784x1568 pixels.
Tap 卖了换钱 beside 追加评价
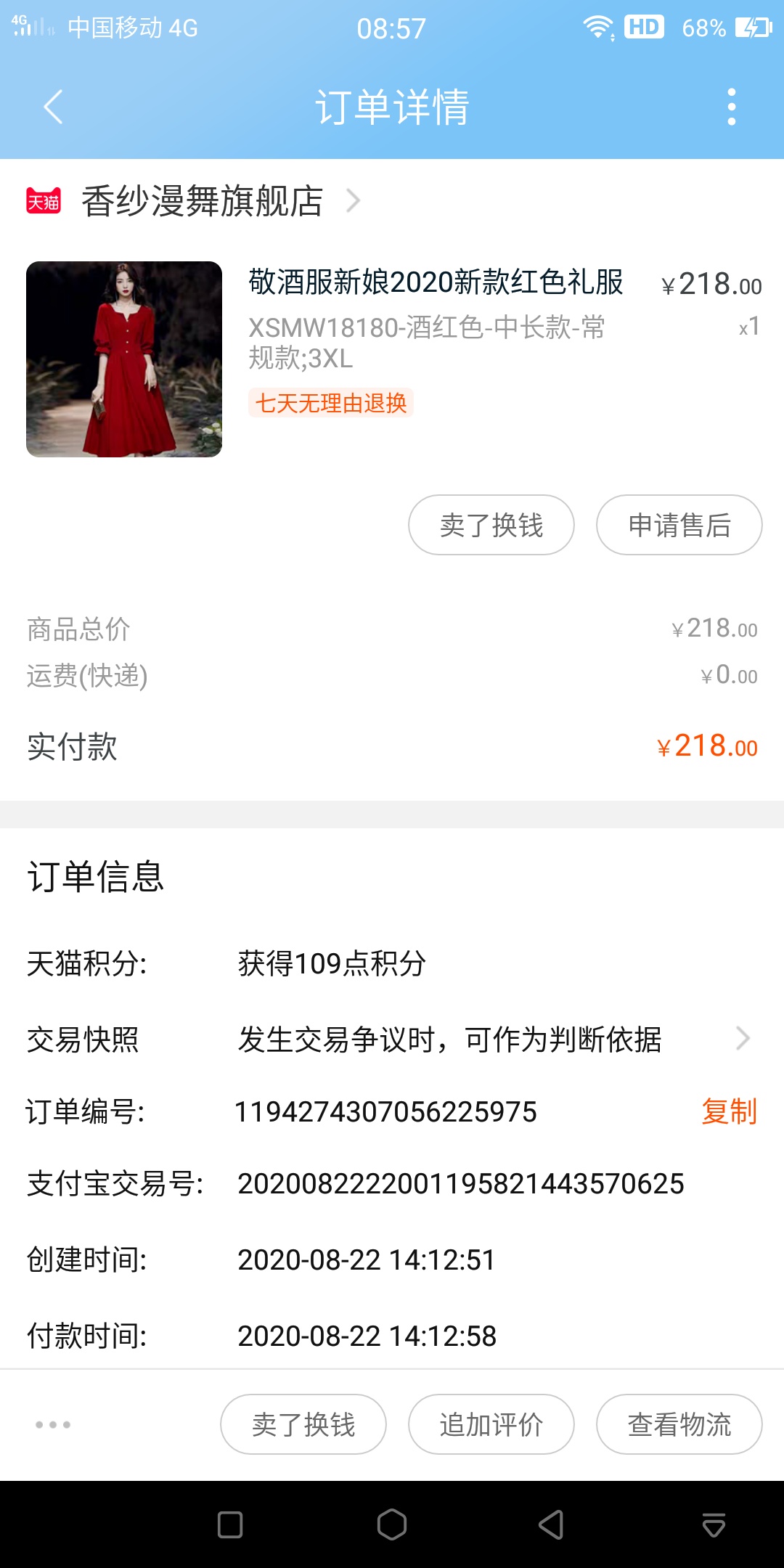coord(303,1424)
